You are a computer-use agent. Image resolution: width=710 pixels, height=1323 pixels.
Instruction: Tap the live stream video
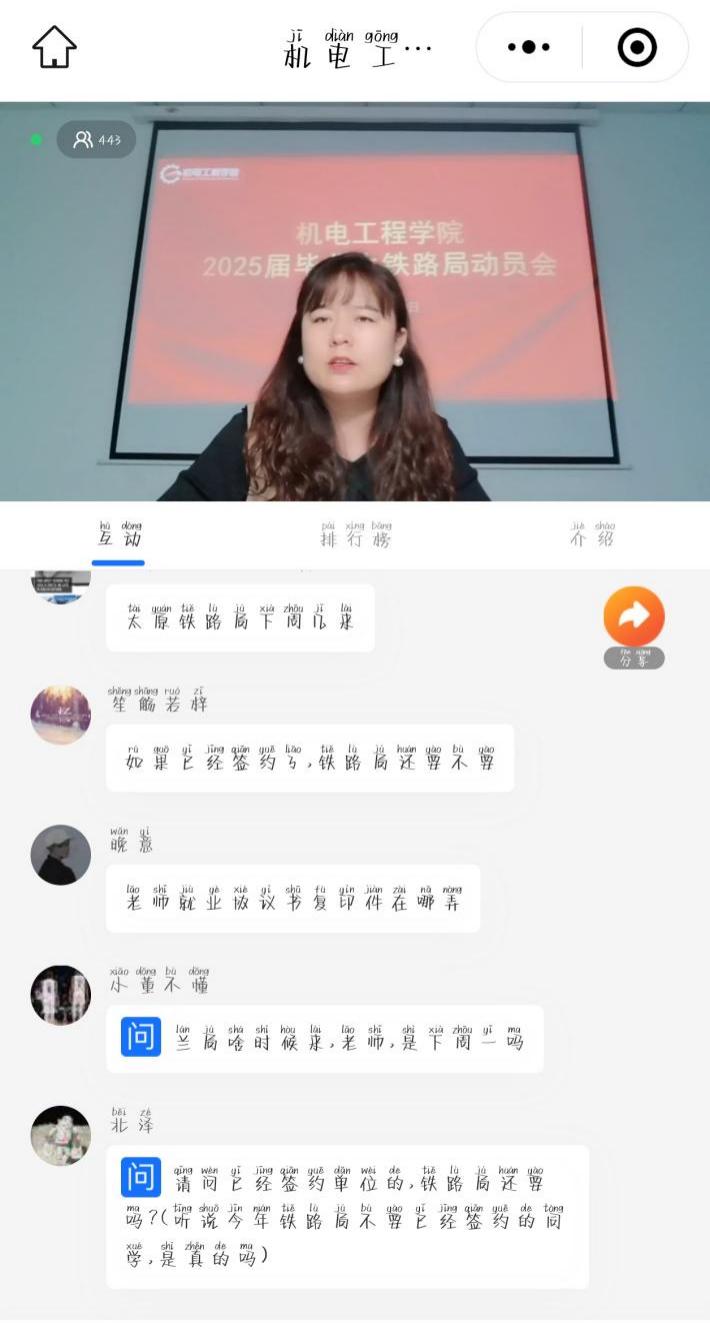tap(355, 300)
